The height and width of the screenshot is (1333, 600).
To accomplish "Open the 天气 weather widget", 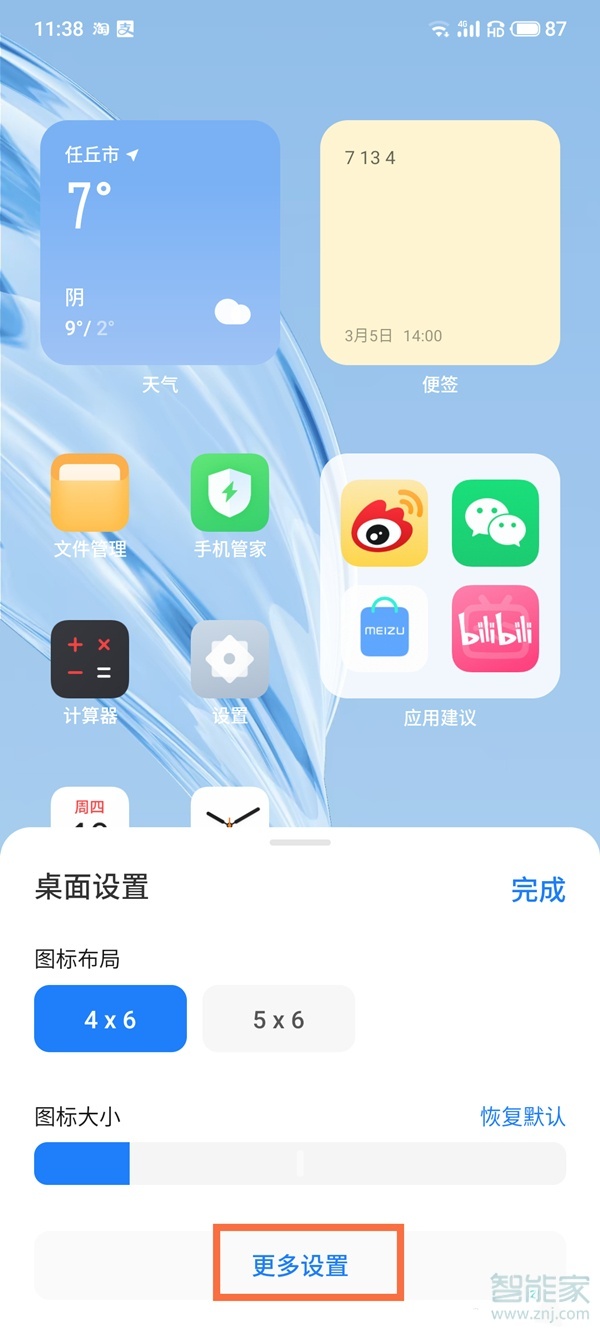I will click(160, 243).
